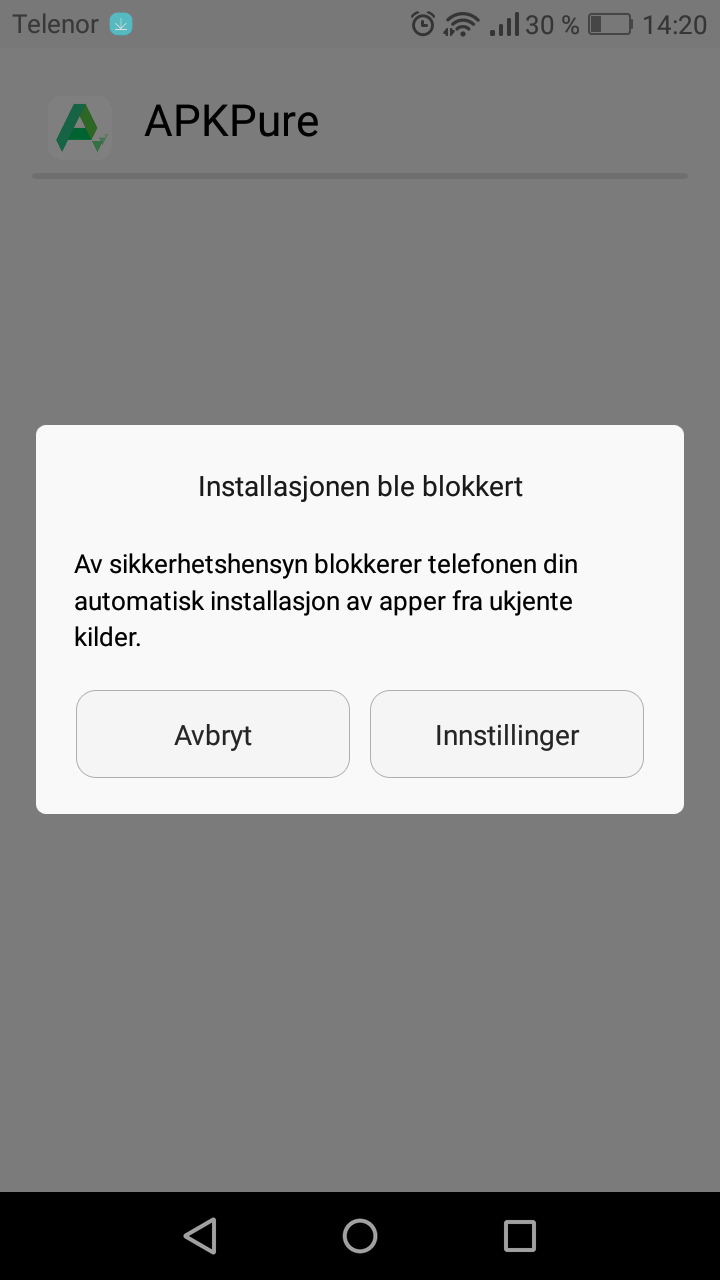Go back using the navigation bar
Image resolution: width=720 pixels, height=1280 pixels.
pos(200,1236)
